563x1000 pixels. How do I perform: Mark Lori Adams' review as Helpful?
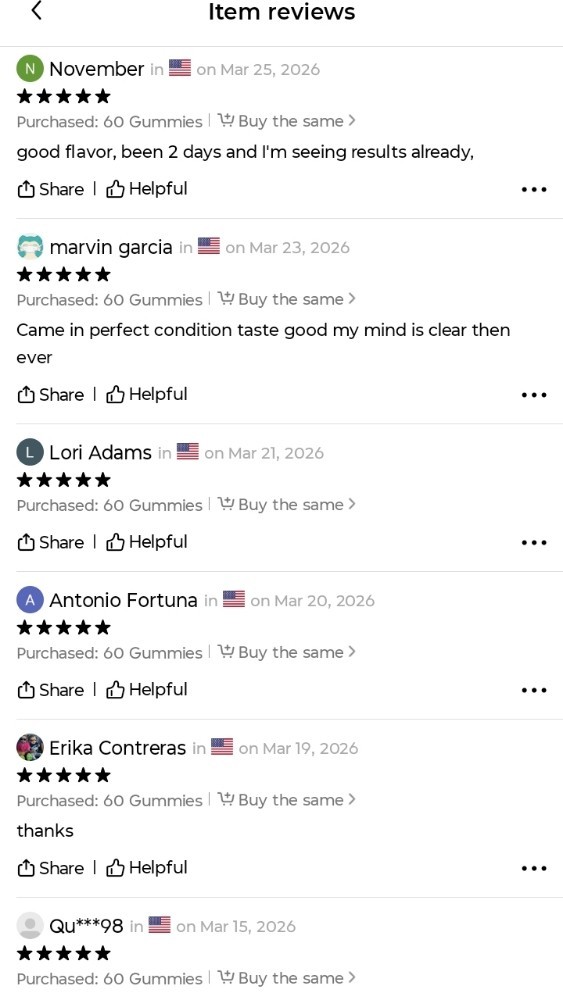point(147,541)
